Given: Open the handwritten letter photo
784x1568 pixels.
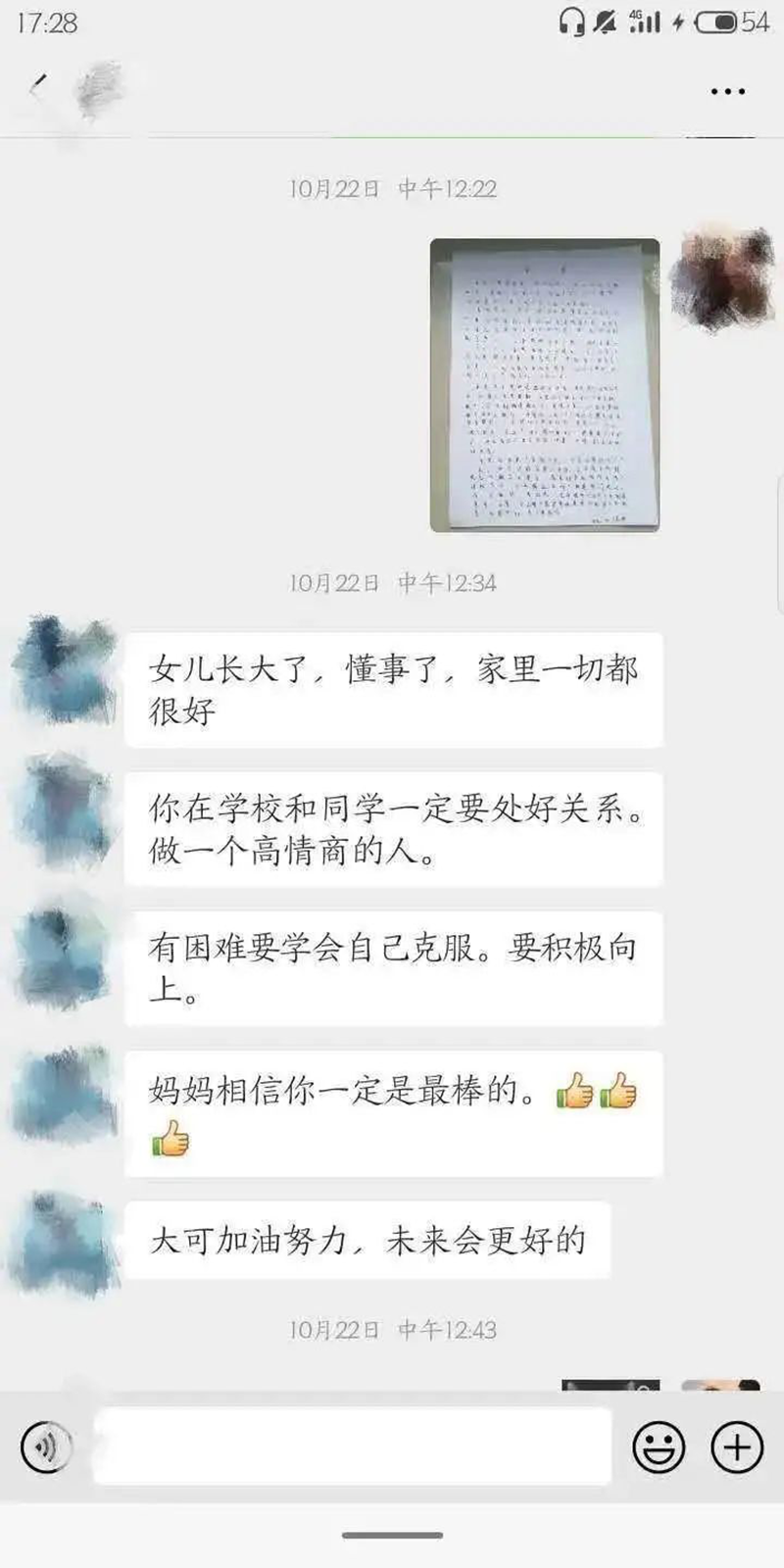Looking at the screenshot, I should point(545,385).
